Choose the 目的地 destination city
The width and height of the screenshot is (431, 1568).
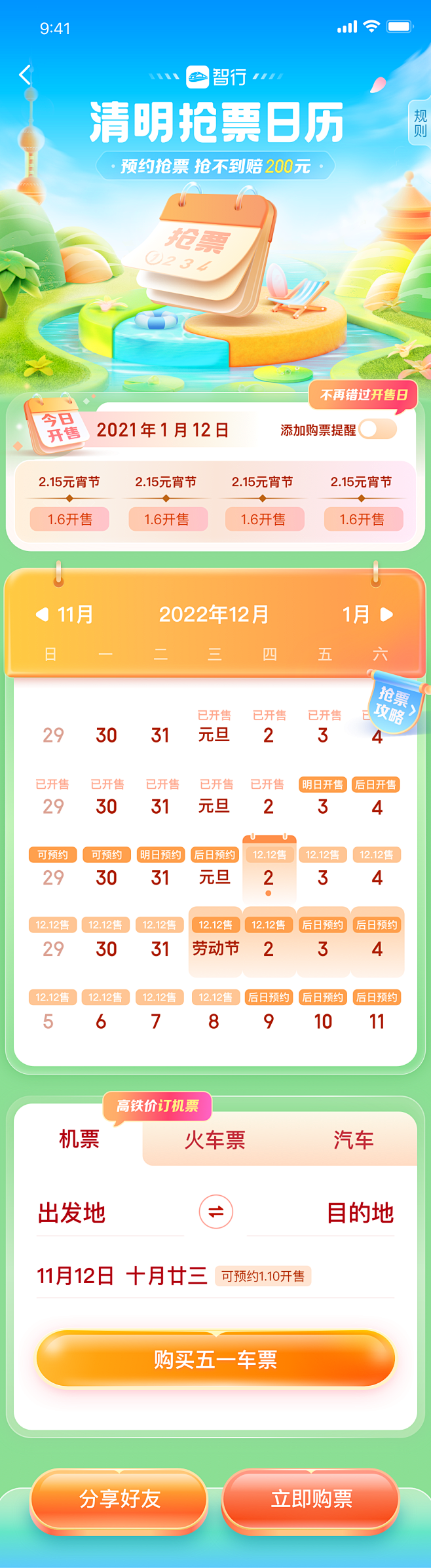coord(360,1213)
